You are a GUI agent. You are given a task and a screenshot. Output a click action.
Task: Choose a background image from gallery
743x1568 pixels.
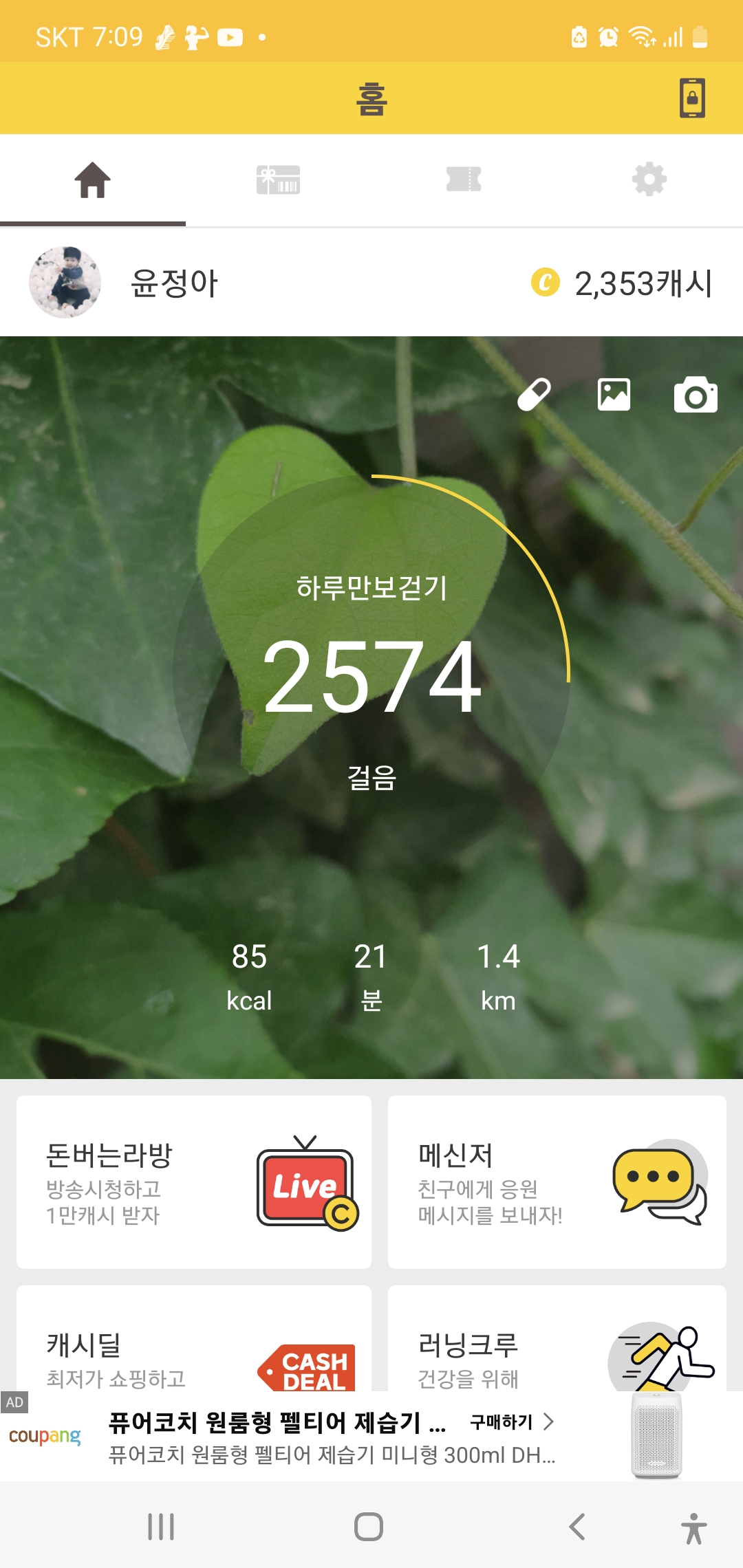[x=614, y=395]
